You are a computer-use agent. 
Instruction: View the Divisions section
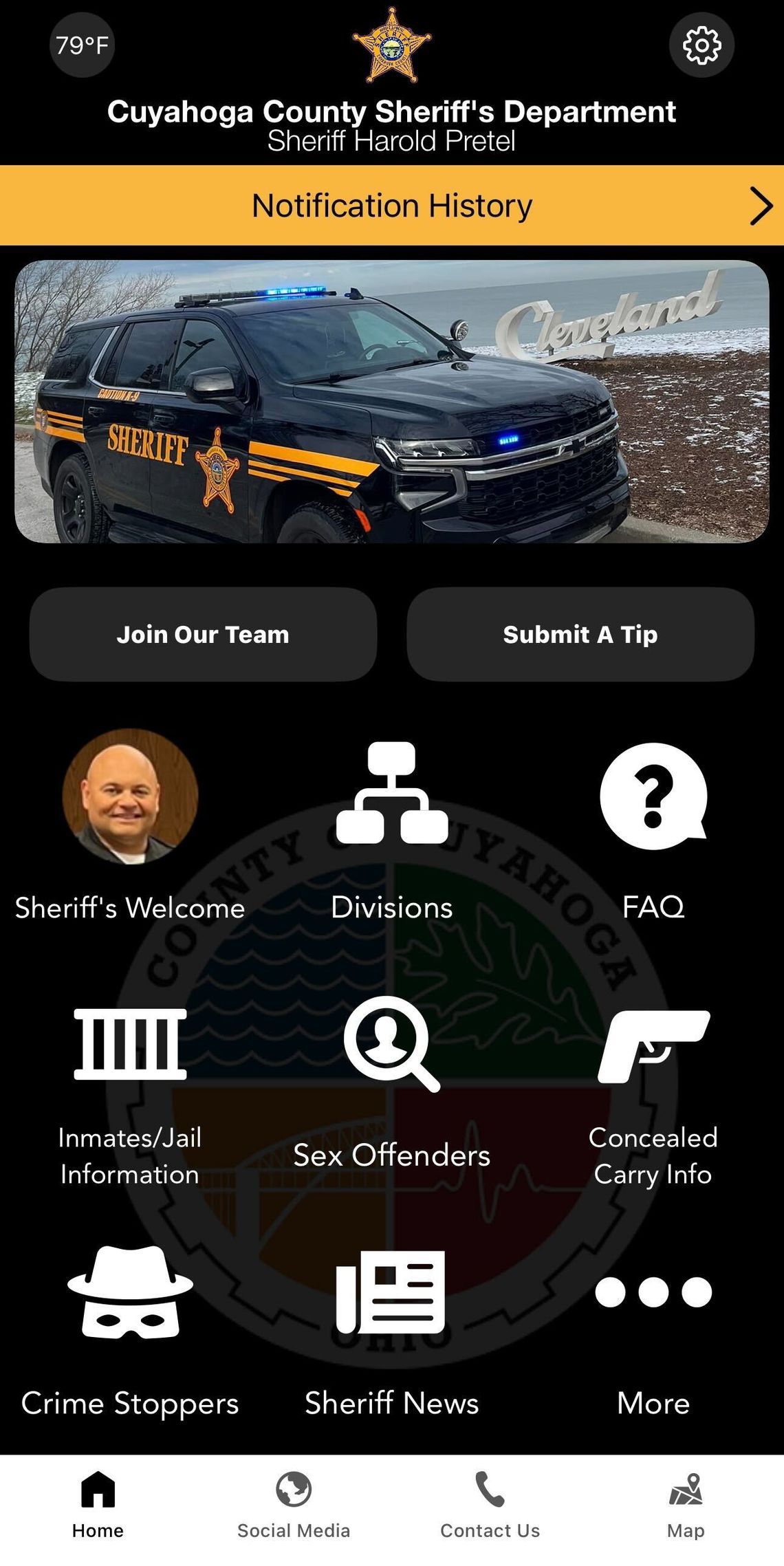point(392,825)
